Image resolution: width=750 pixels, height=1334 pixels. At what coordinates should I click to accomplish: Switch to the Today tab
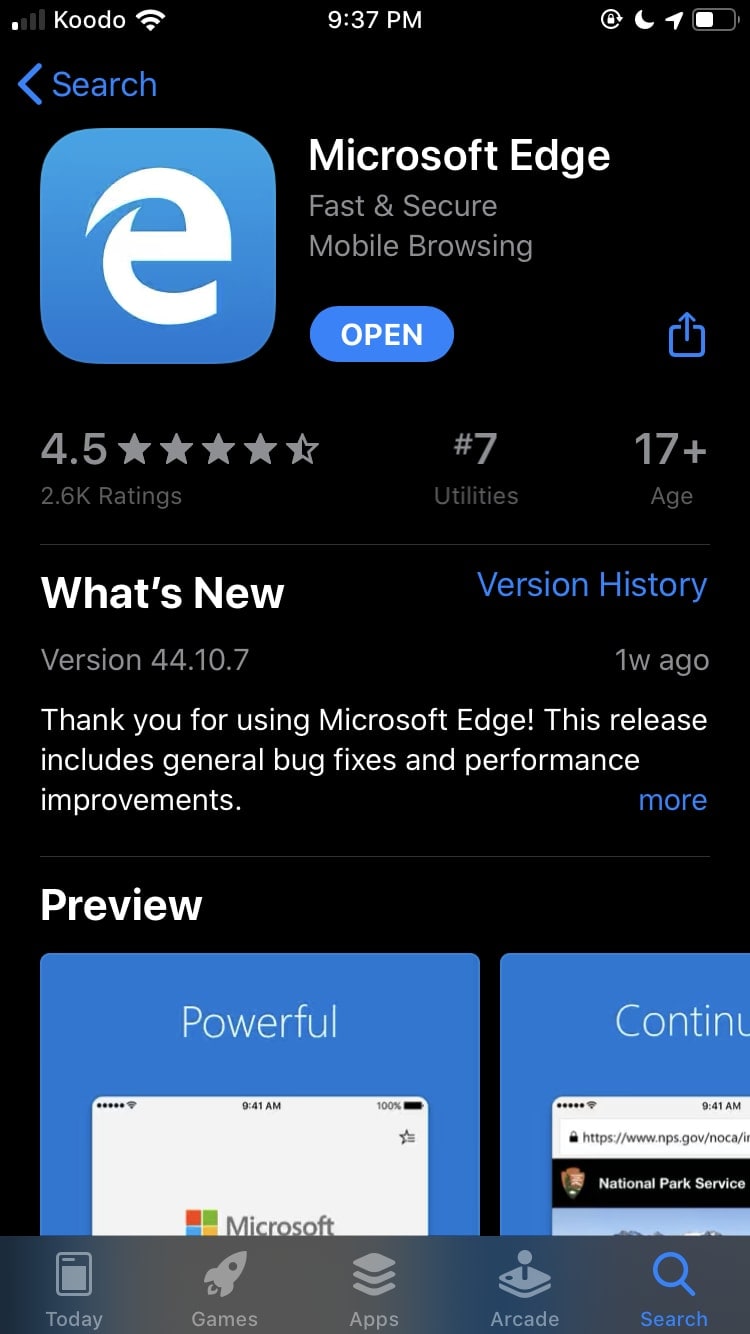coord(74,1289)
